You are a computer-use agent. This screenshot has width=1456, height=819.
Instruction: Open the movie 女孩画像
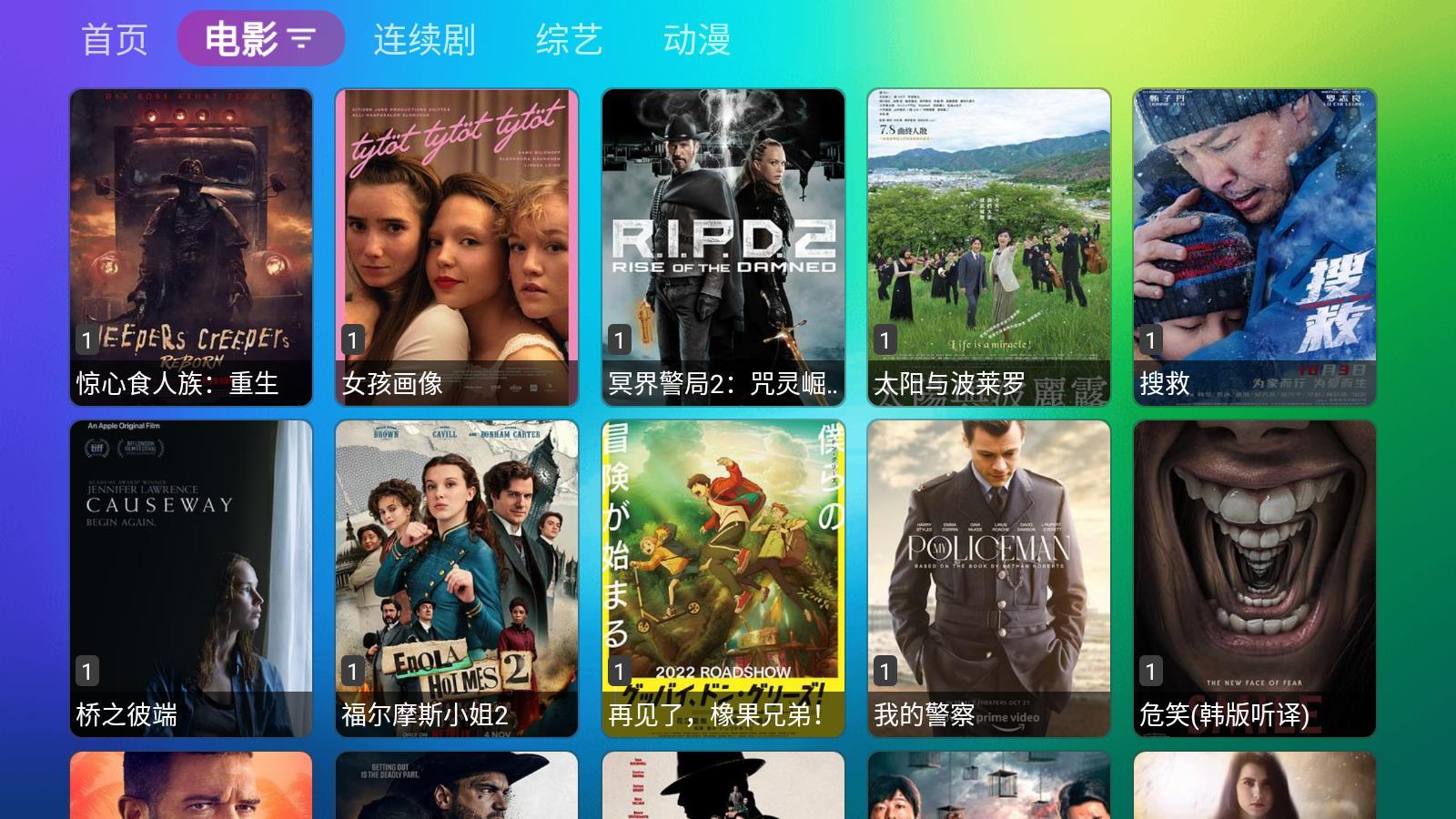coord(457,247)
